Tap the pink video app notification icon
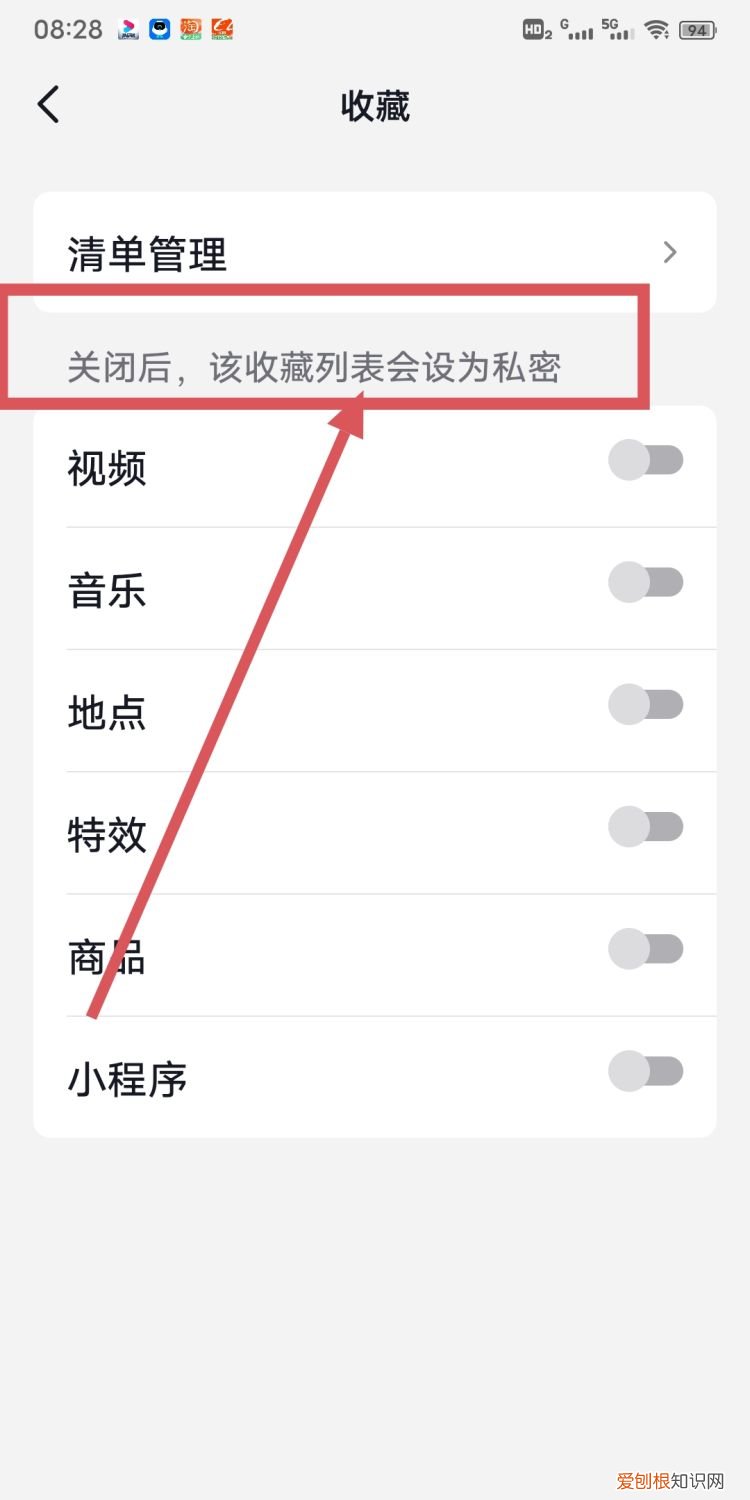The width and height of the screenshot is (750, 1500). point(127,29)
